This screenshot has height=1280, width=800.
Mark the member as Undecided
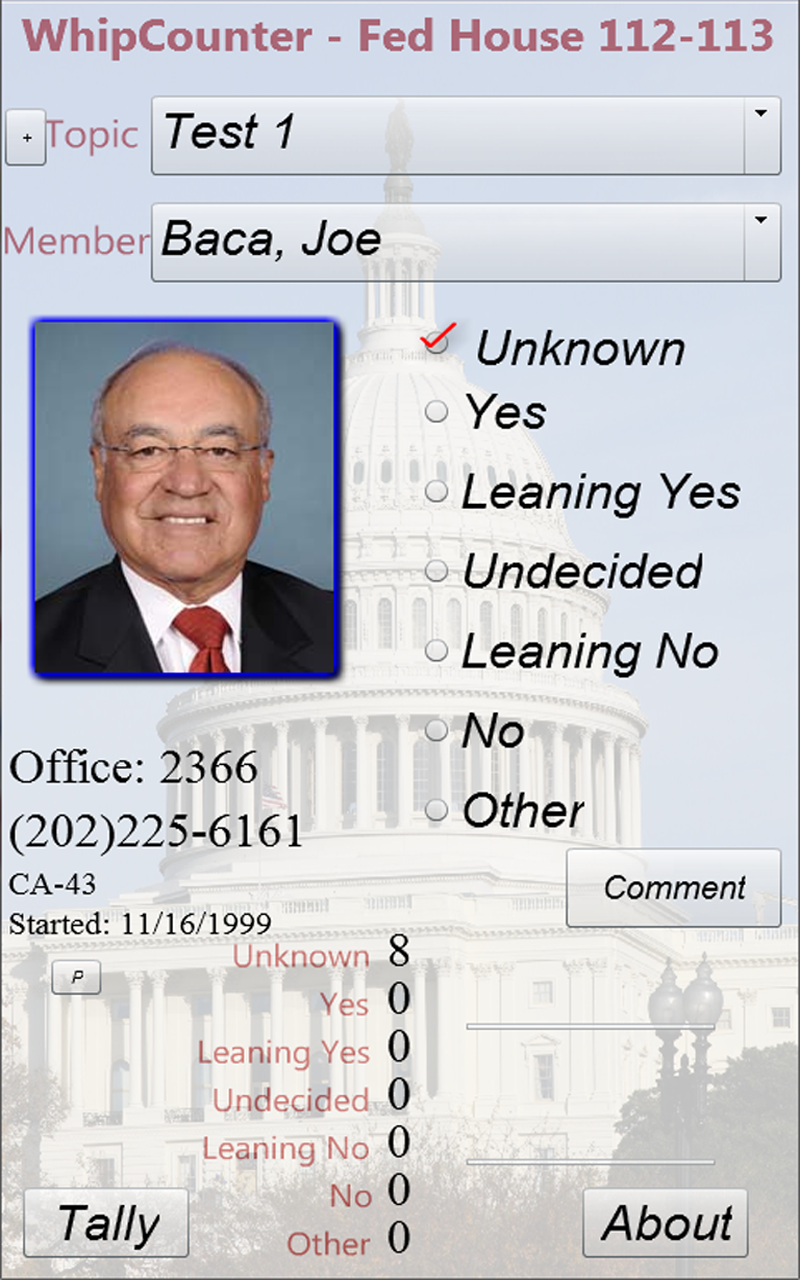(x=437, y=571)
